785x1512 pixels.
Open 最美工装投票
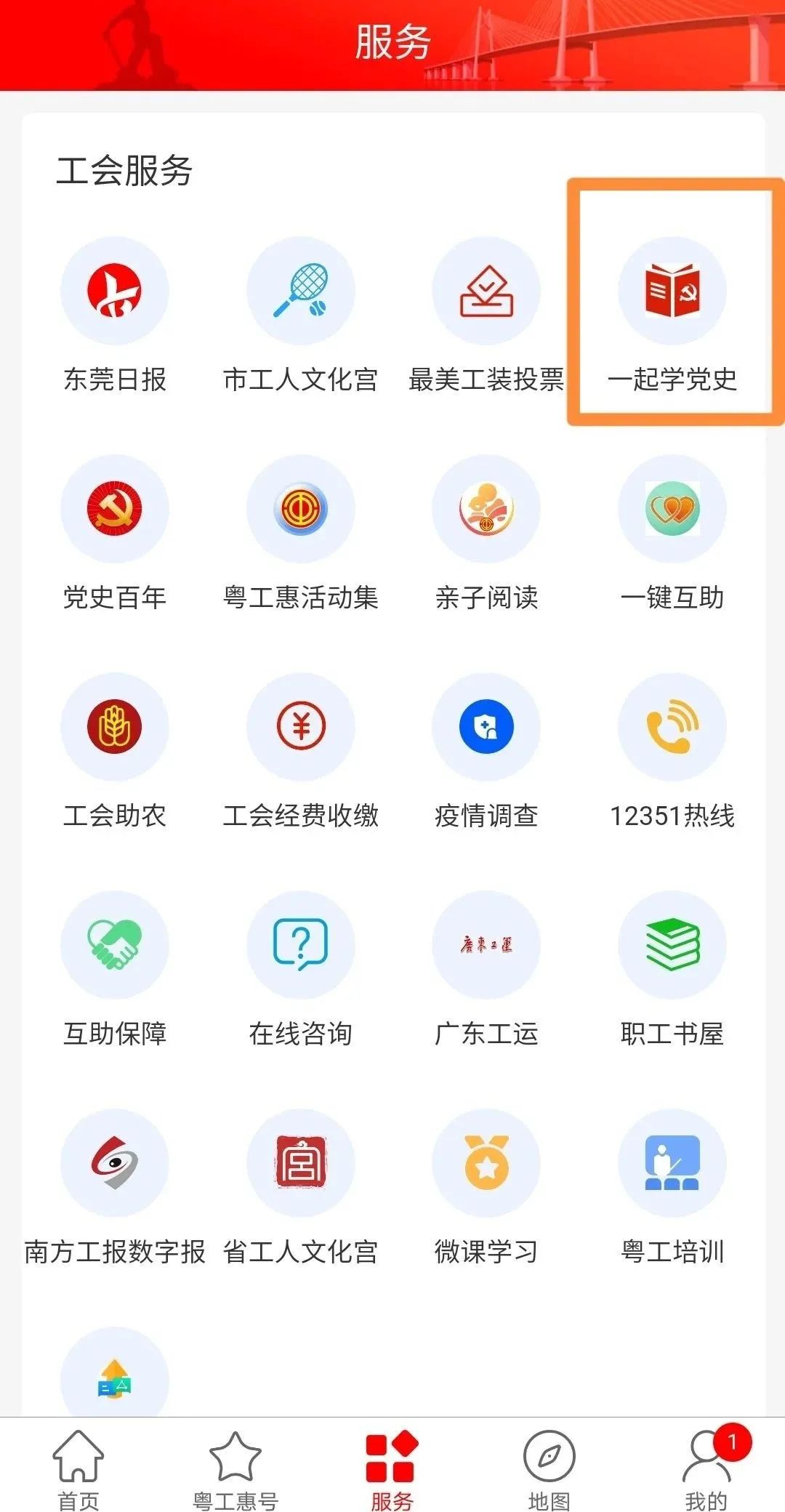click(486, 291)
